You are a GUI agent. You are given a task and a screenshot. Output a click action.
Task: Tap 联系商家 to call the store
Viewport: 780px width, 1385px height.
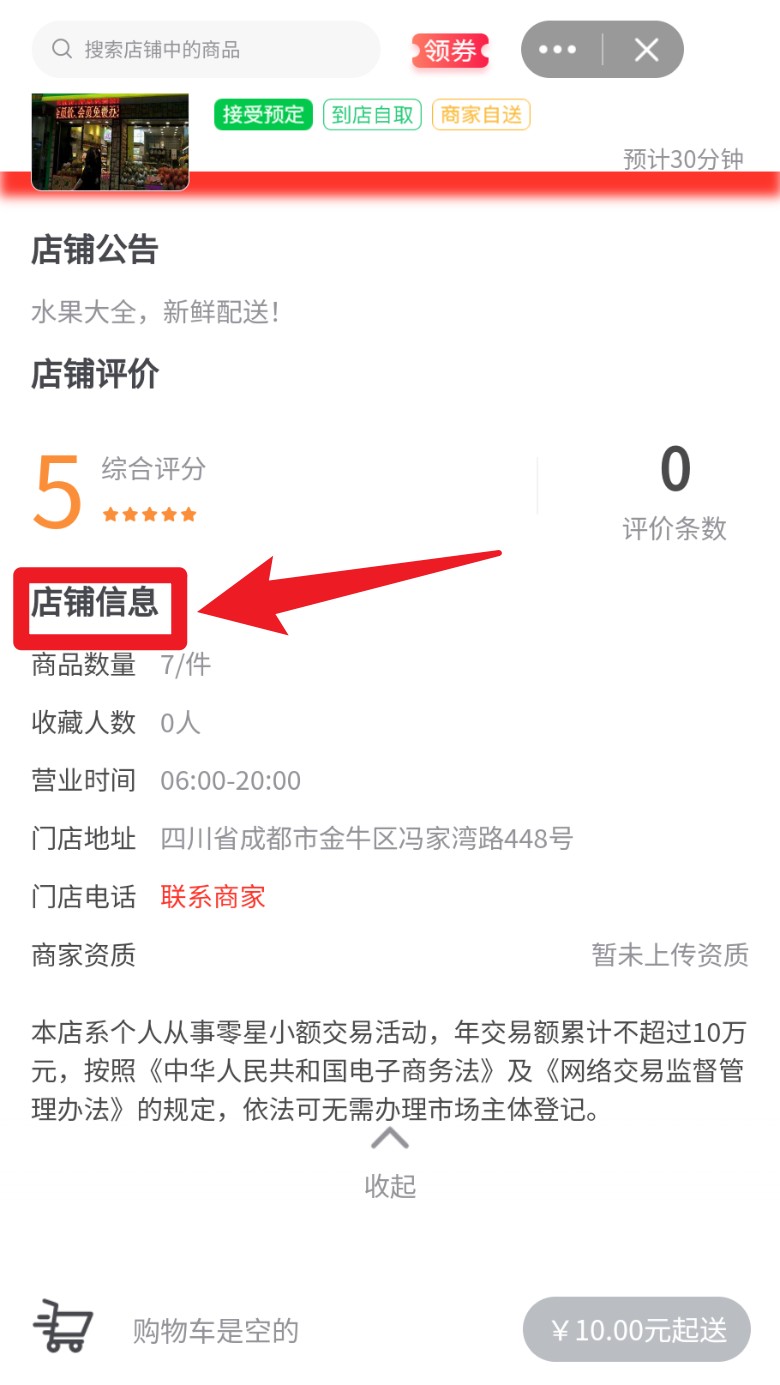213,897
